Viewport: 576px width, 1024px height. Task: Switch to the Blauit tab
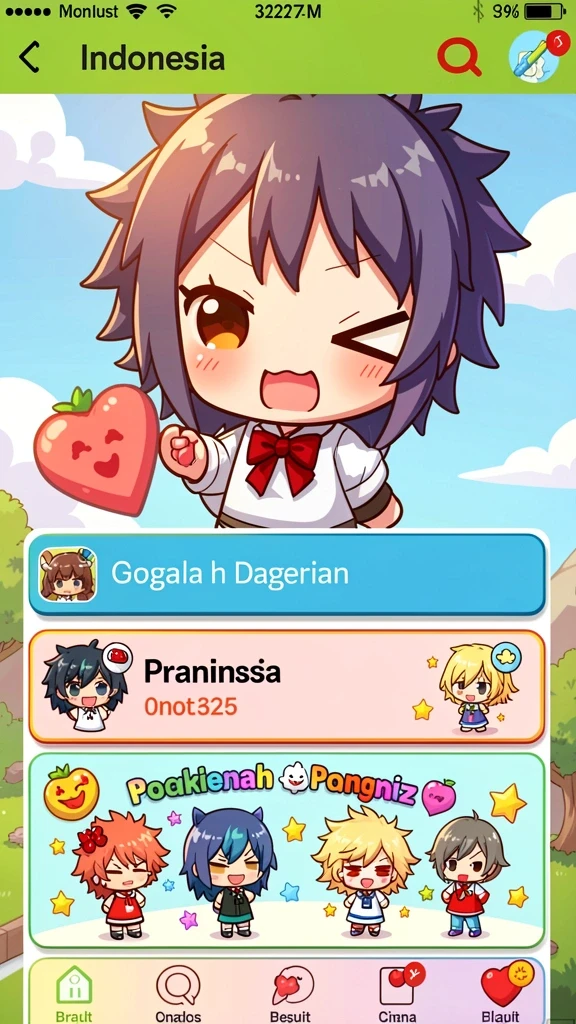(504, 992)
